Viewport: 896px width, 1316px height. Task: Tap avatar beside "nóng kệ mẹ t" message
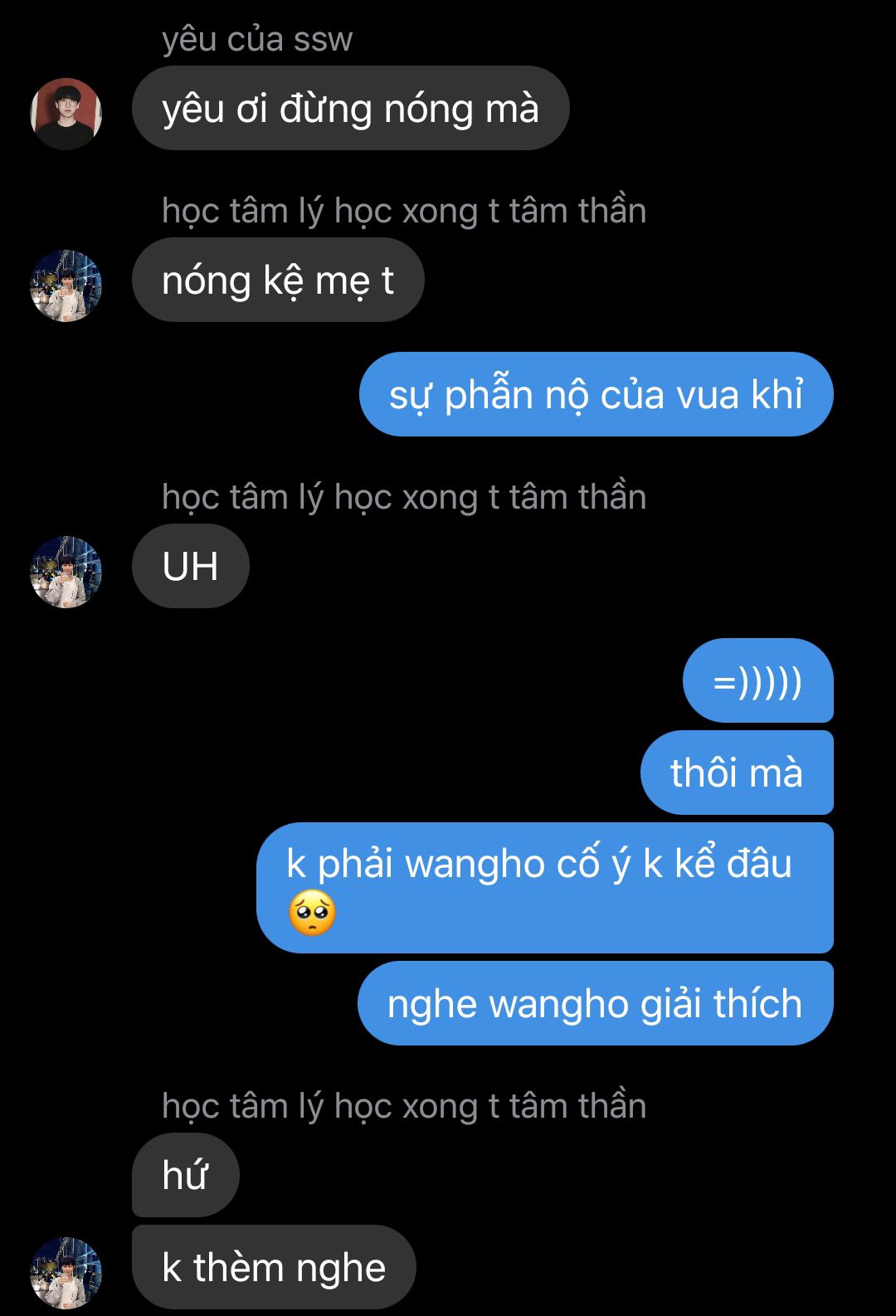pyautogui.click(x=66, y=285)
